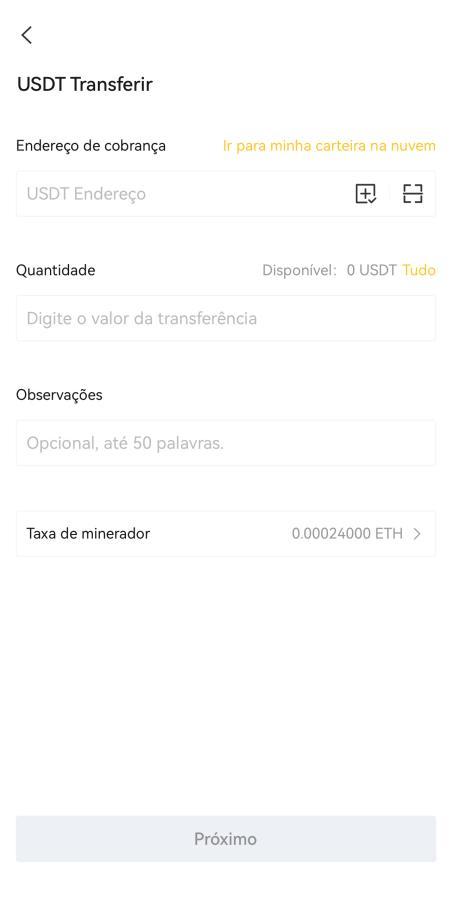Scan a QR code for the address
The image size is (452, 923).
[413, 194]
